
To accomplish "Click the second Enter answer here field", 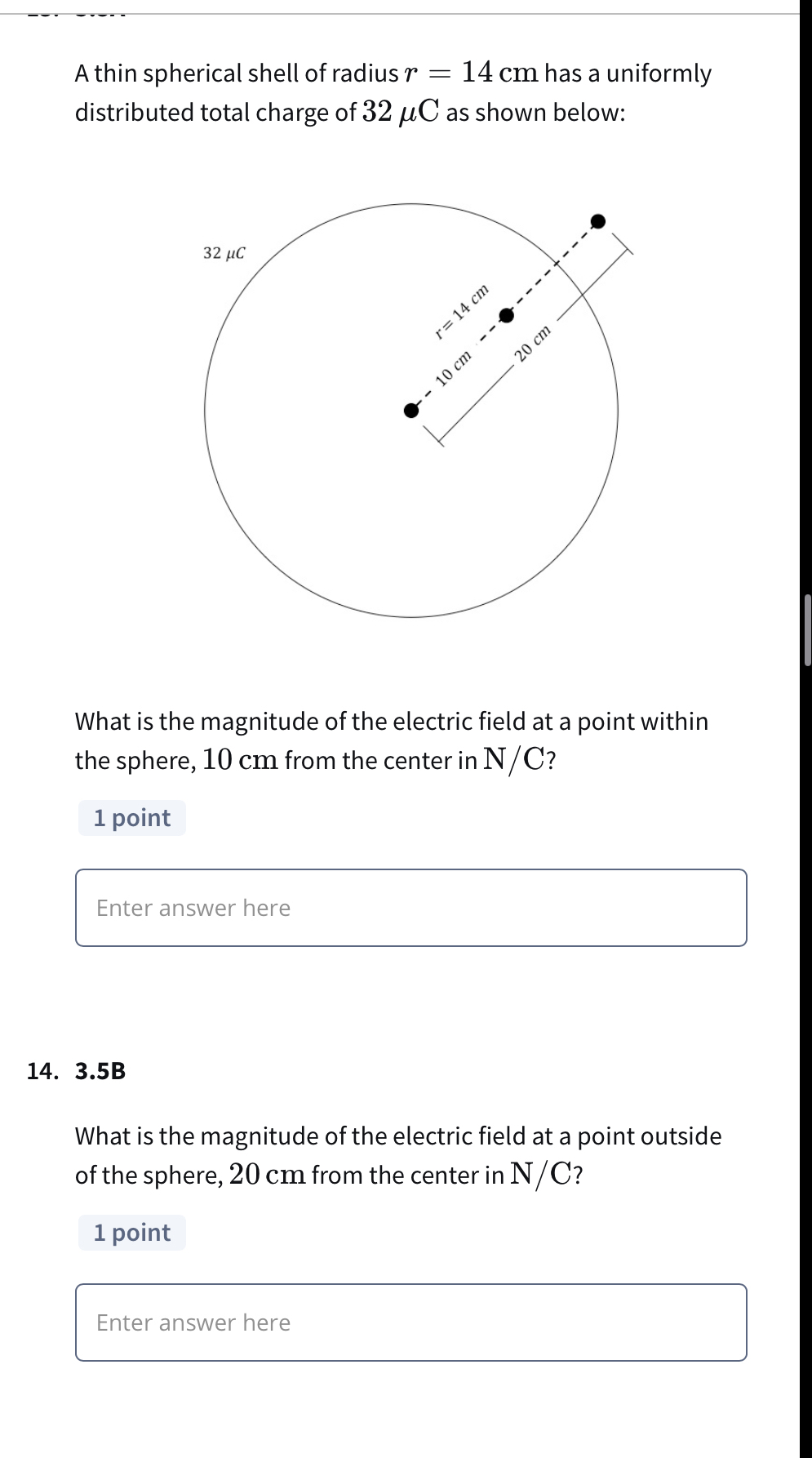I will [410, 1322].
